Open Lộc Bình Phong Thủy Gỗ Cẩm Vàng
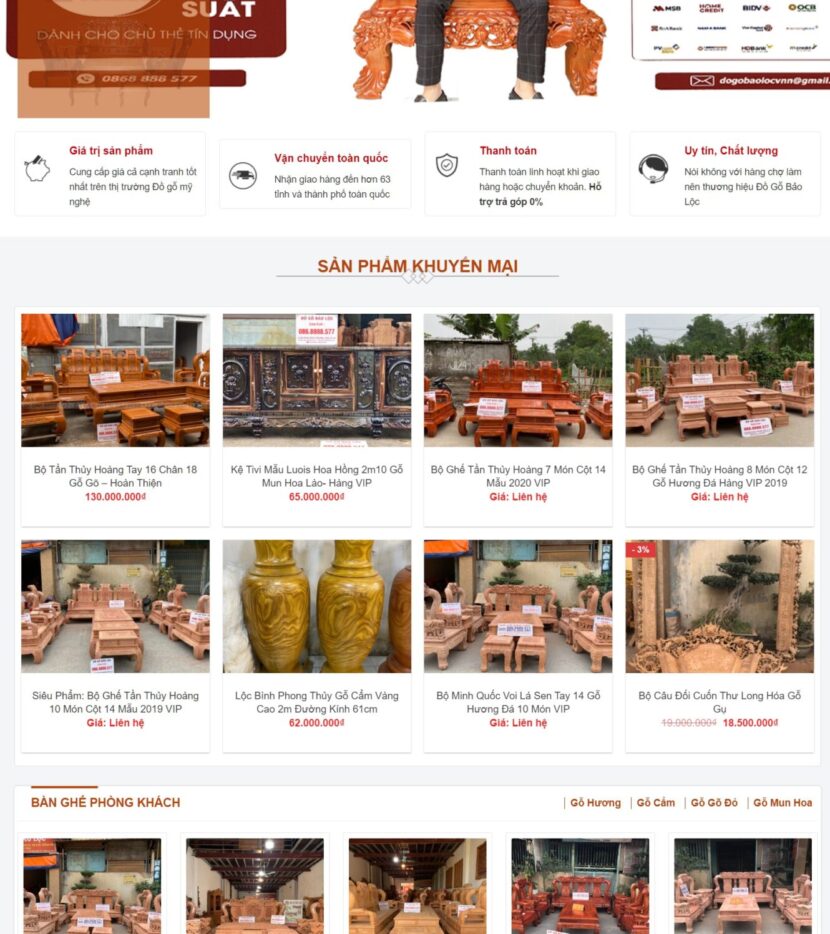 click(x=317, y=702)
